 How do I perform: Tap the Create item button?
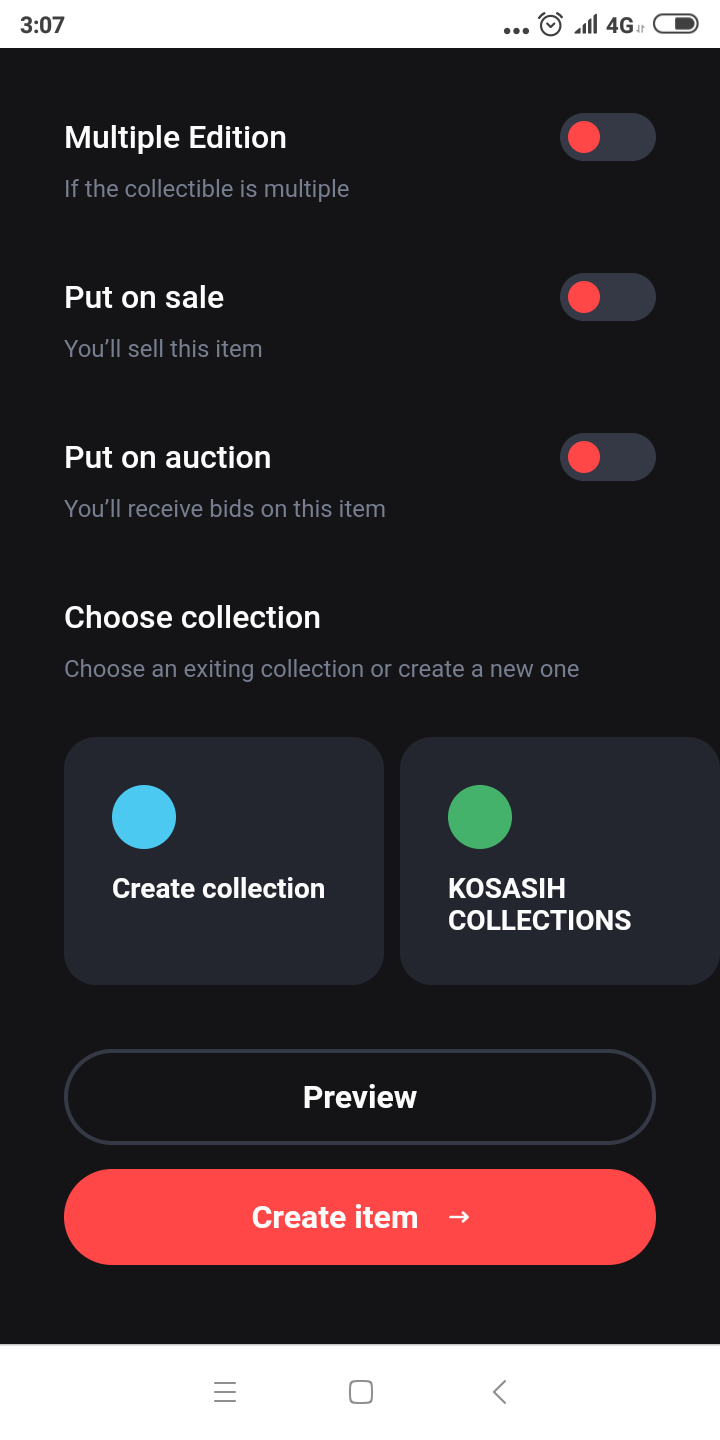pos(360,1216)
